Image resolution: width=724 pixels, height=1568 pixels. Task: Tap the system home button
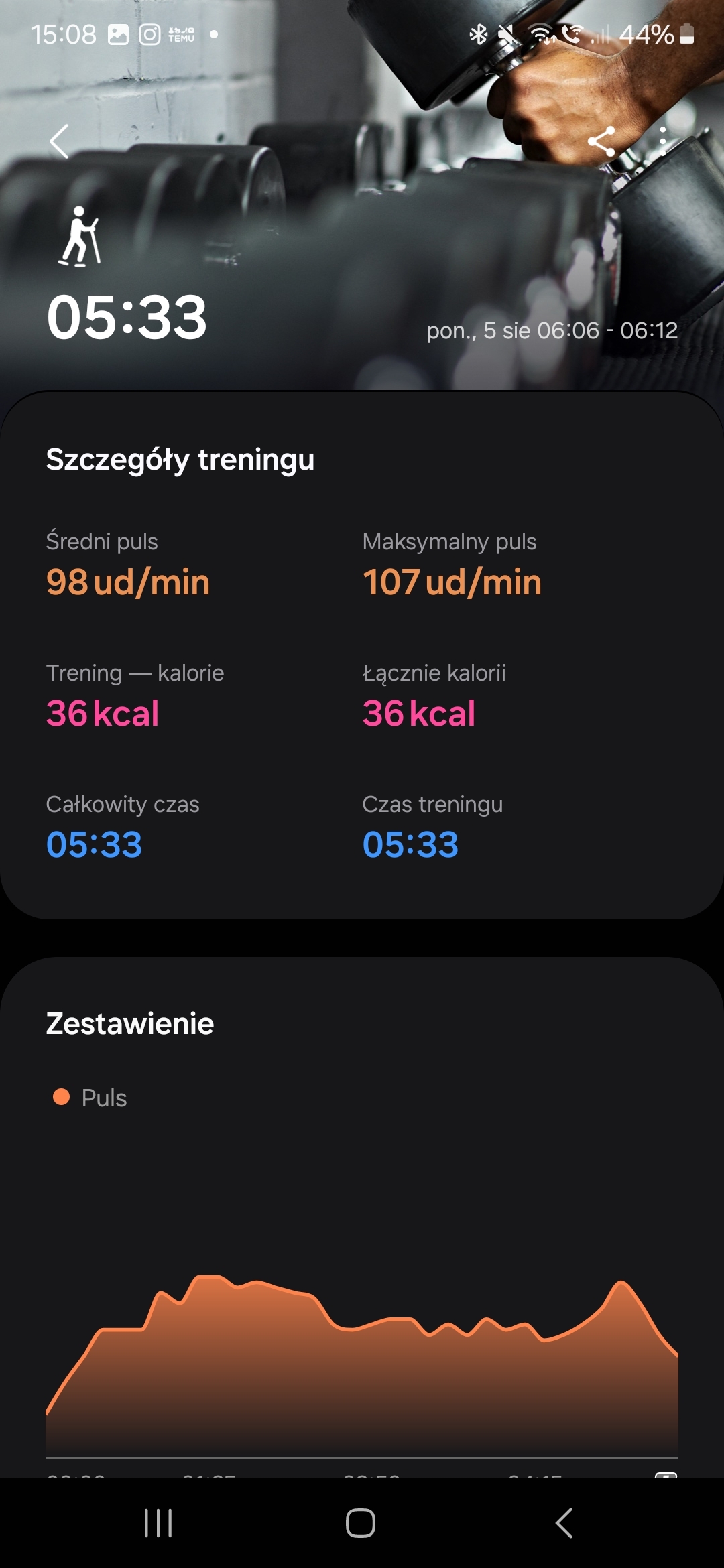coord(361,1523)
